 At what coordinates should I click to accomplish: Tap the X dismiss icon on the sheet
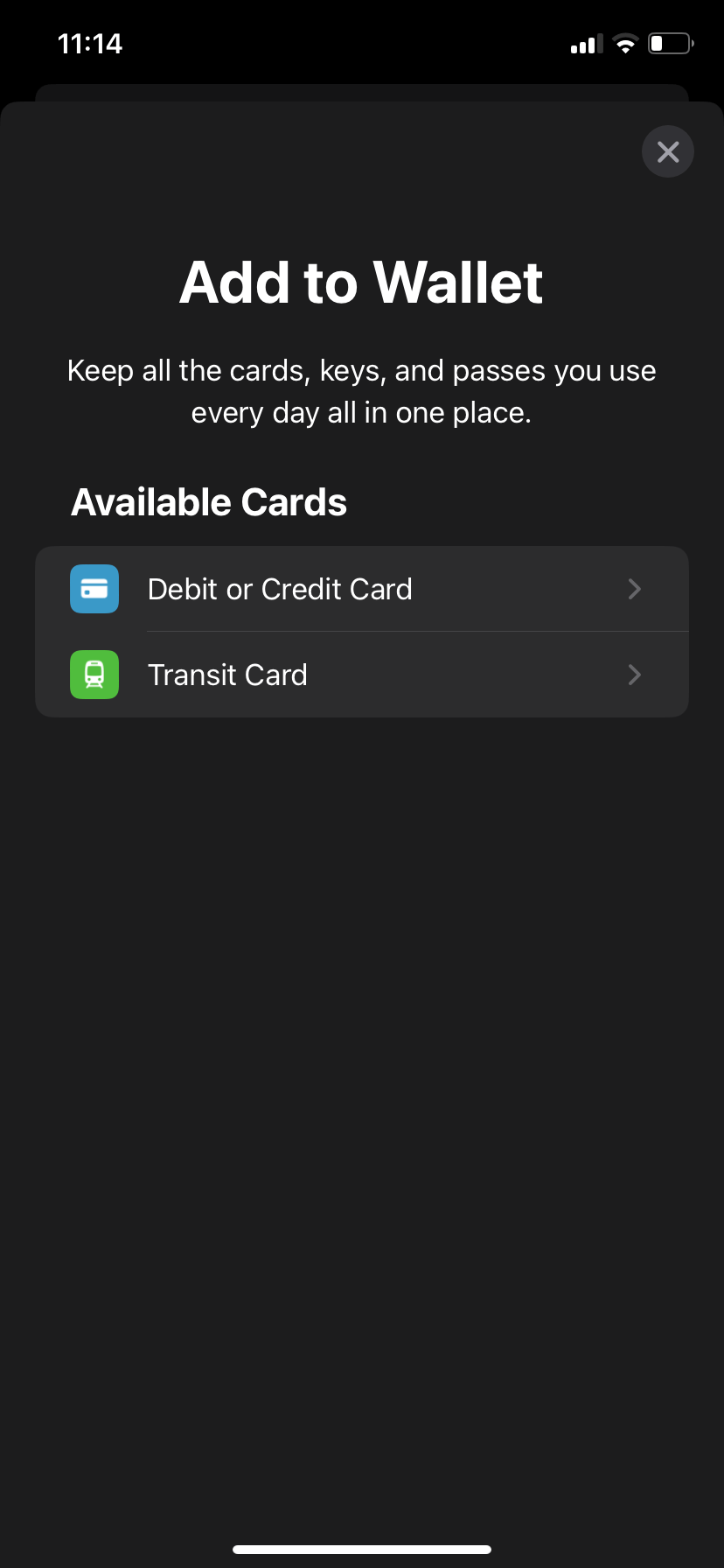[x=668, y=151]
